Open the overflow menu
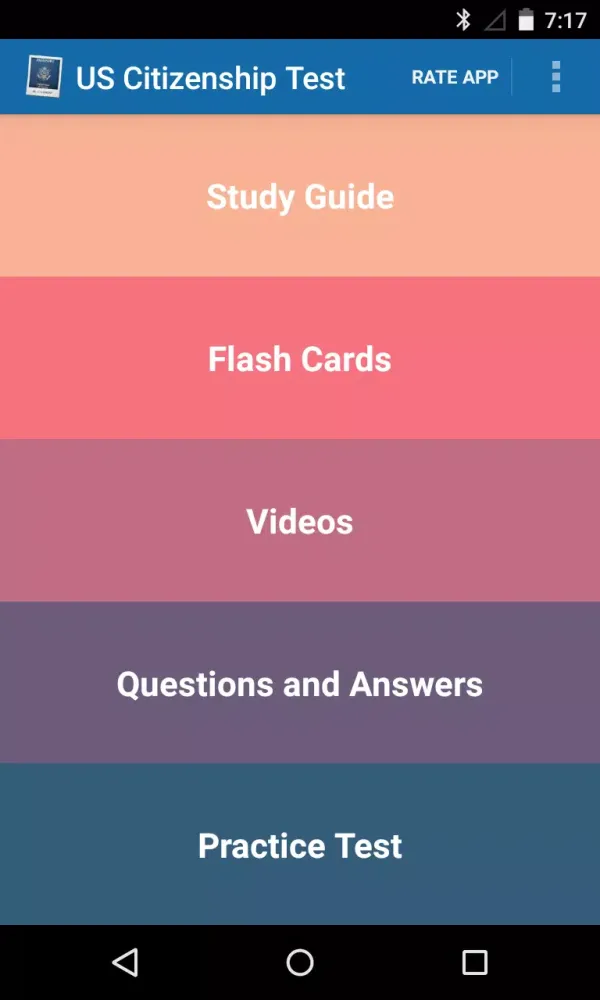The width and height of the screenshot is (600, 1000). click(556, 77)
